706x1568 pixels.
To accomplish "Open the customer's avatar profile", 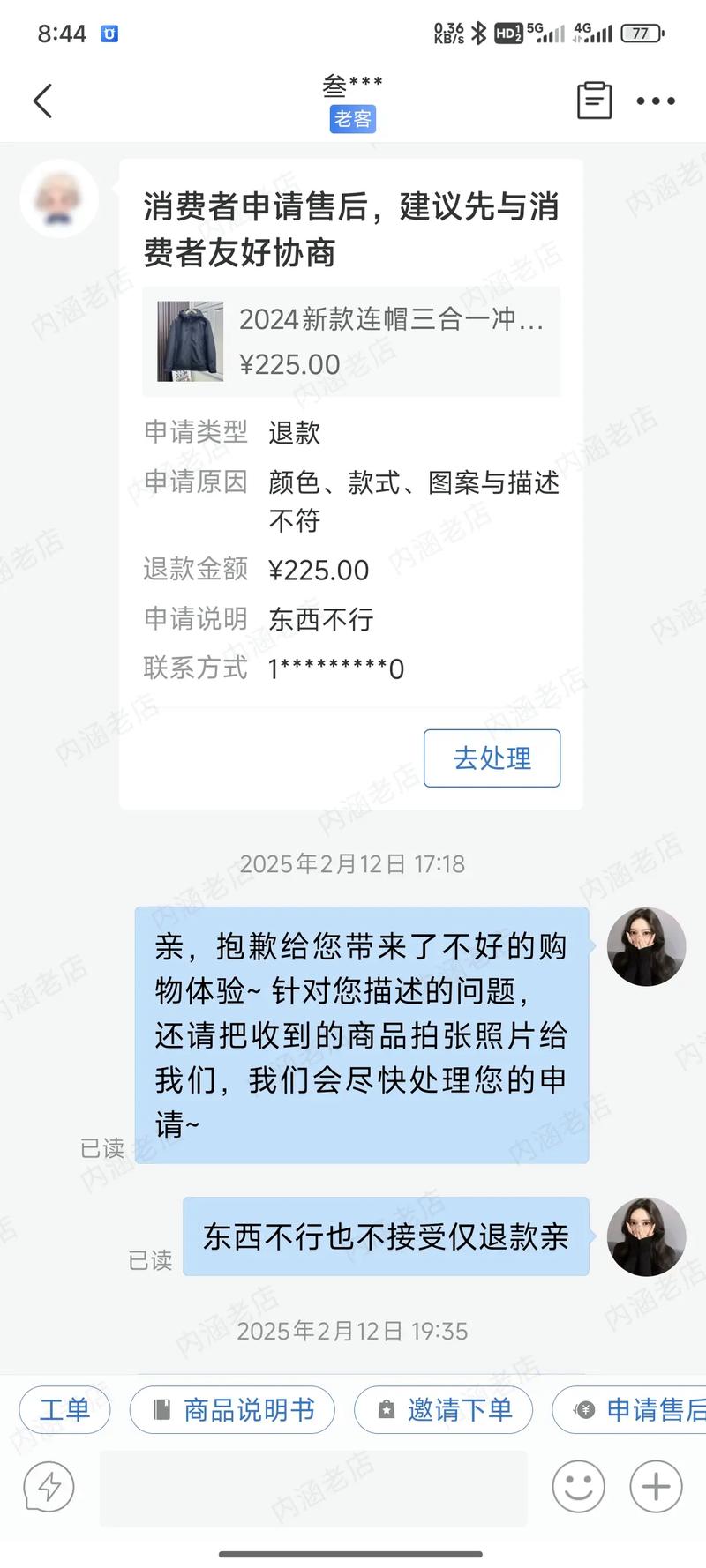I will [x=59, y=198].
